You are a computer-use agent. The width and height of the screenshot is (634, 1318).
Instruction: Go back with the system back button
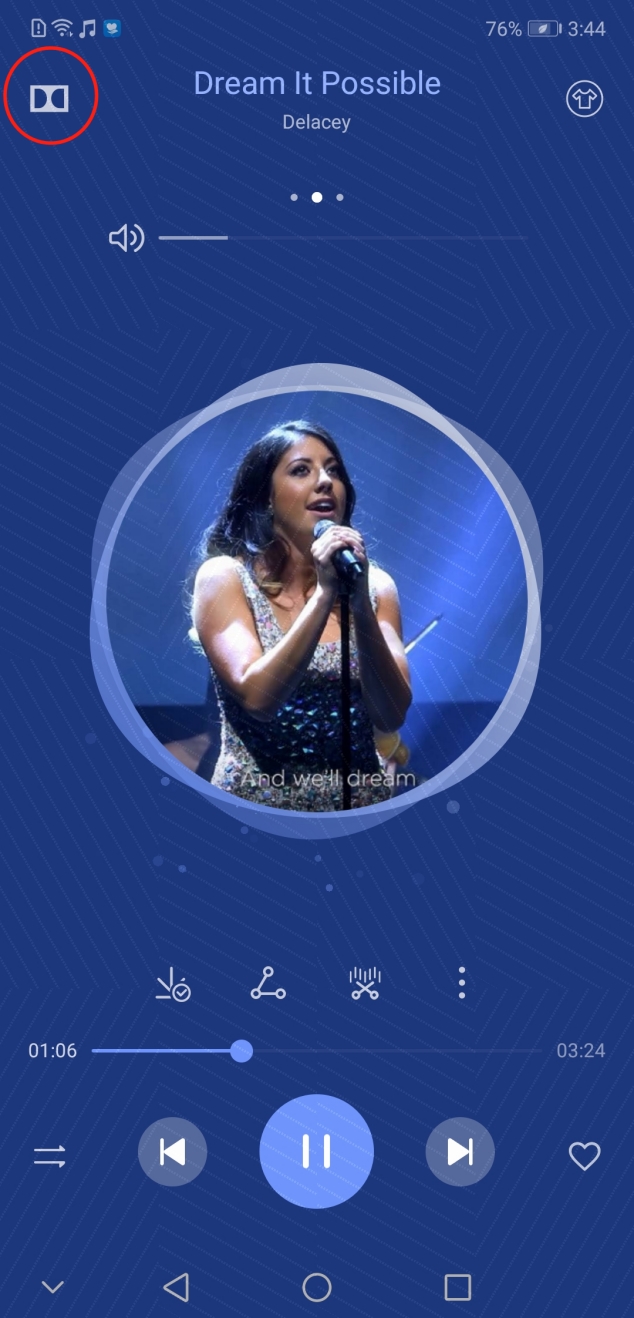click(176, 1287)
